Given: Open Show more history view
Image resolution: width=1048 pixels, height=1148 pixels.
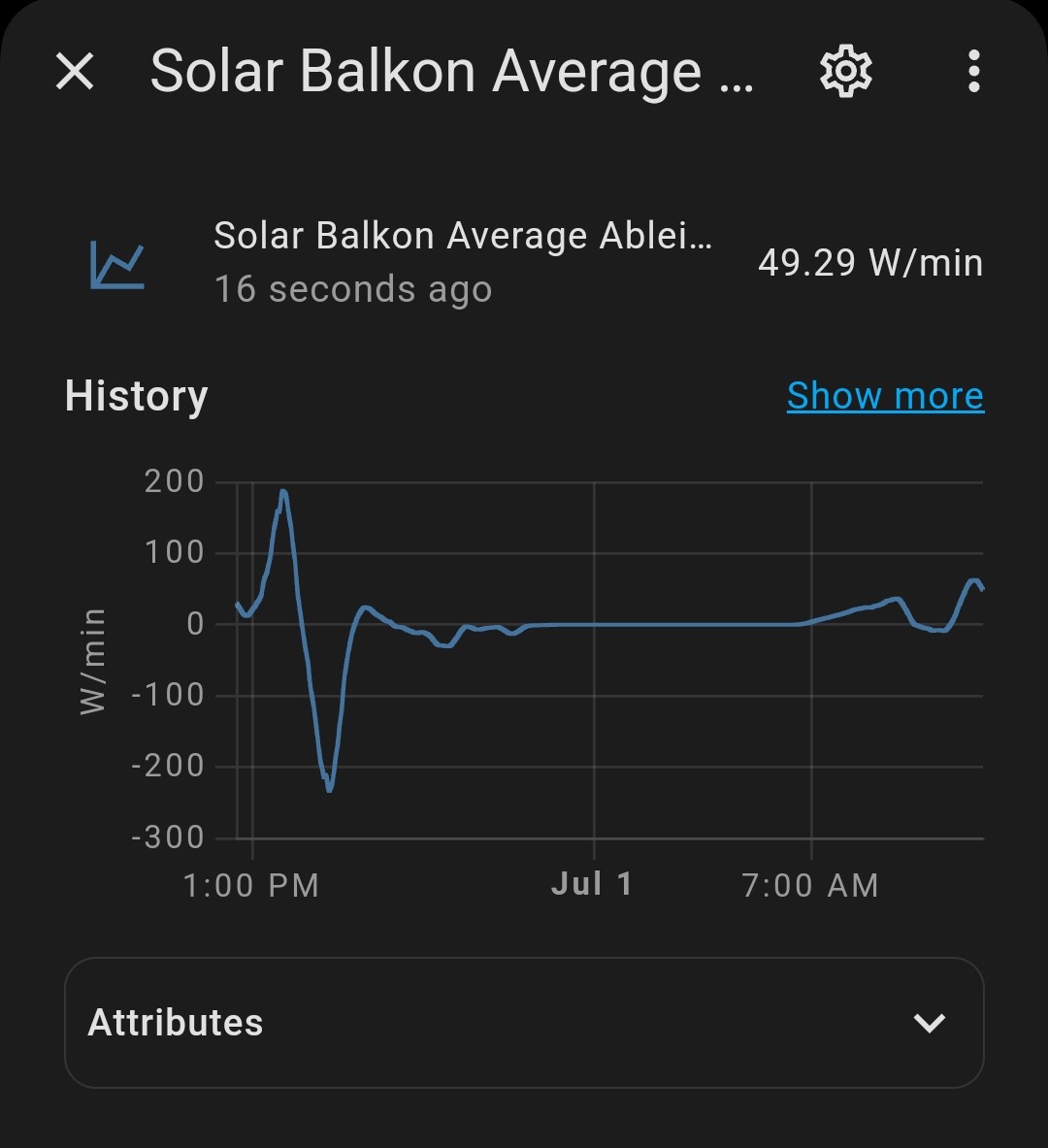Looking at the screenshot, I should coord(884,396).
